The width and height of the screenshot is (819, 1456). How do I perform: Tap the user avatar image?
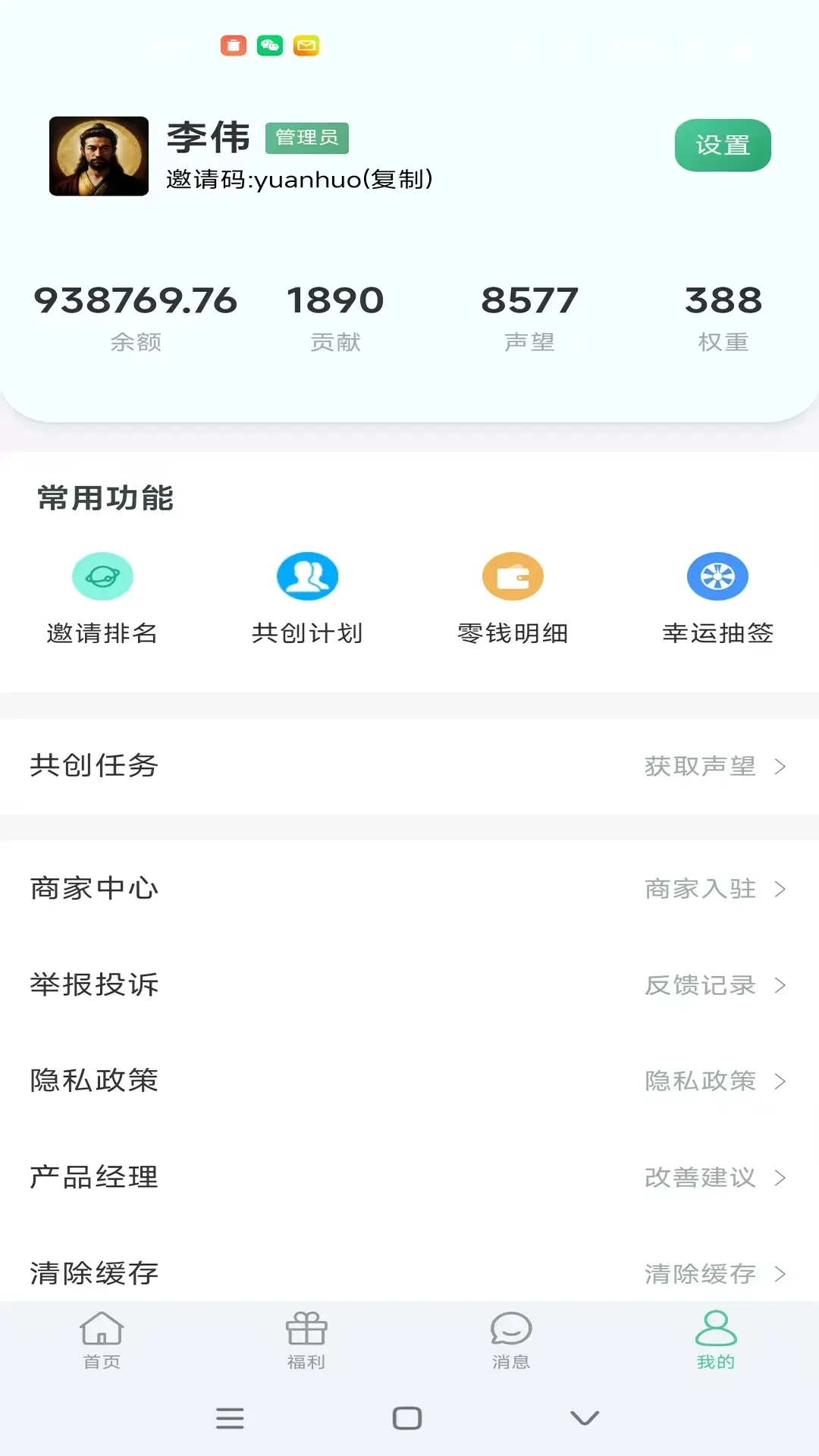click(x=99, y=157)
